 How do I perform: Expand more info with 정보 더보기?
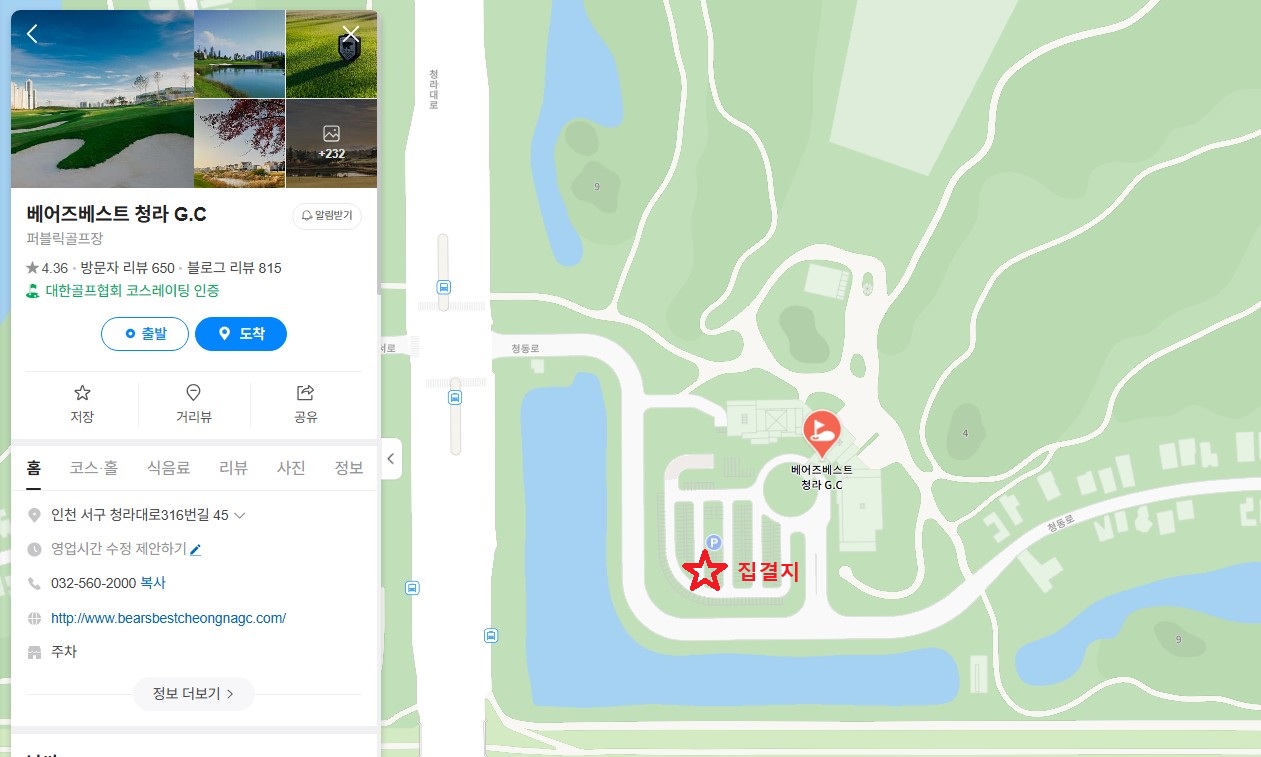193,693
